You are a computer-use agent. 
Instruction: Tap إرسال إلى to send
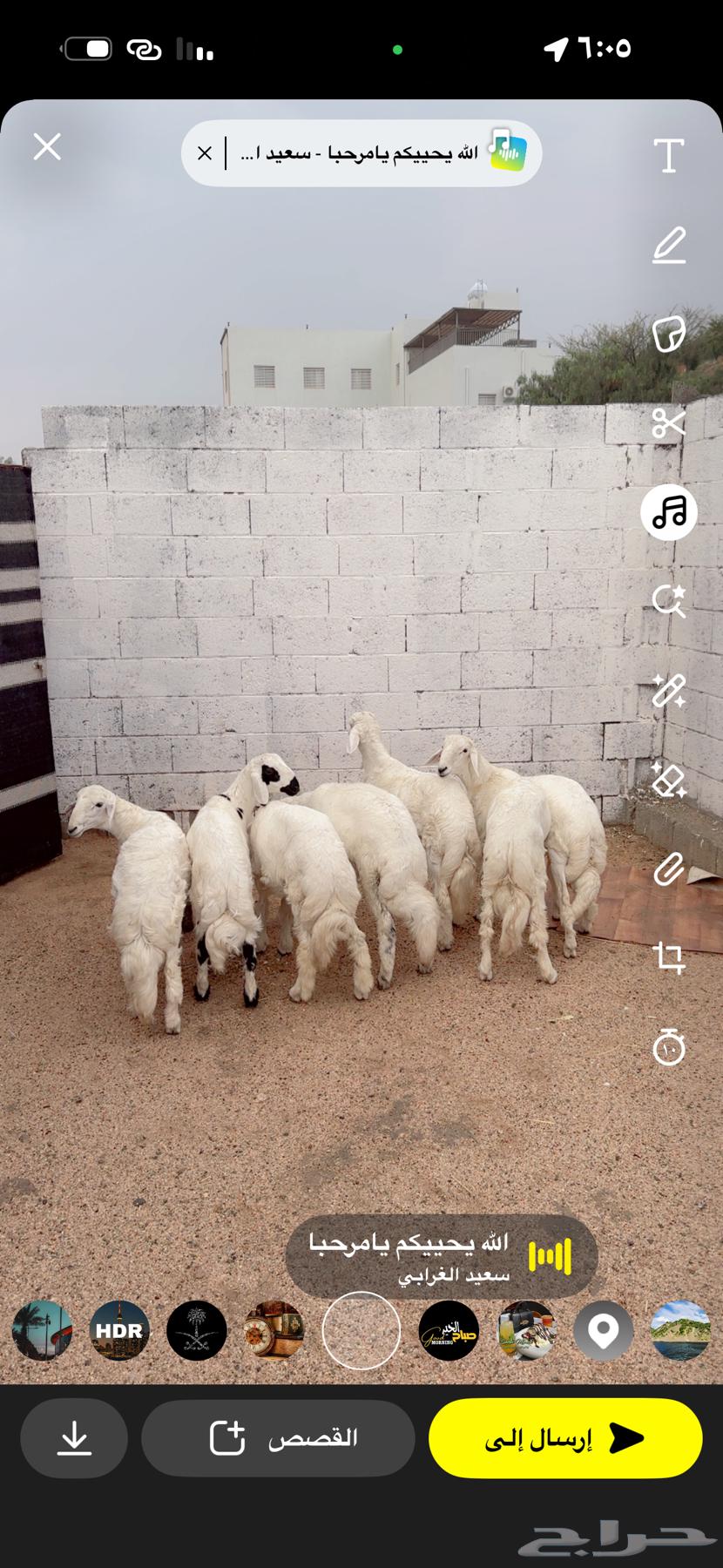click(x=565, y=1438)
